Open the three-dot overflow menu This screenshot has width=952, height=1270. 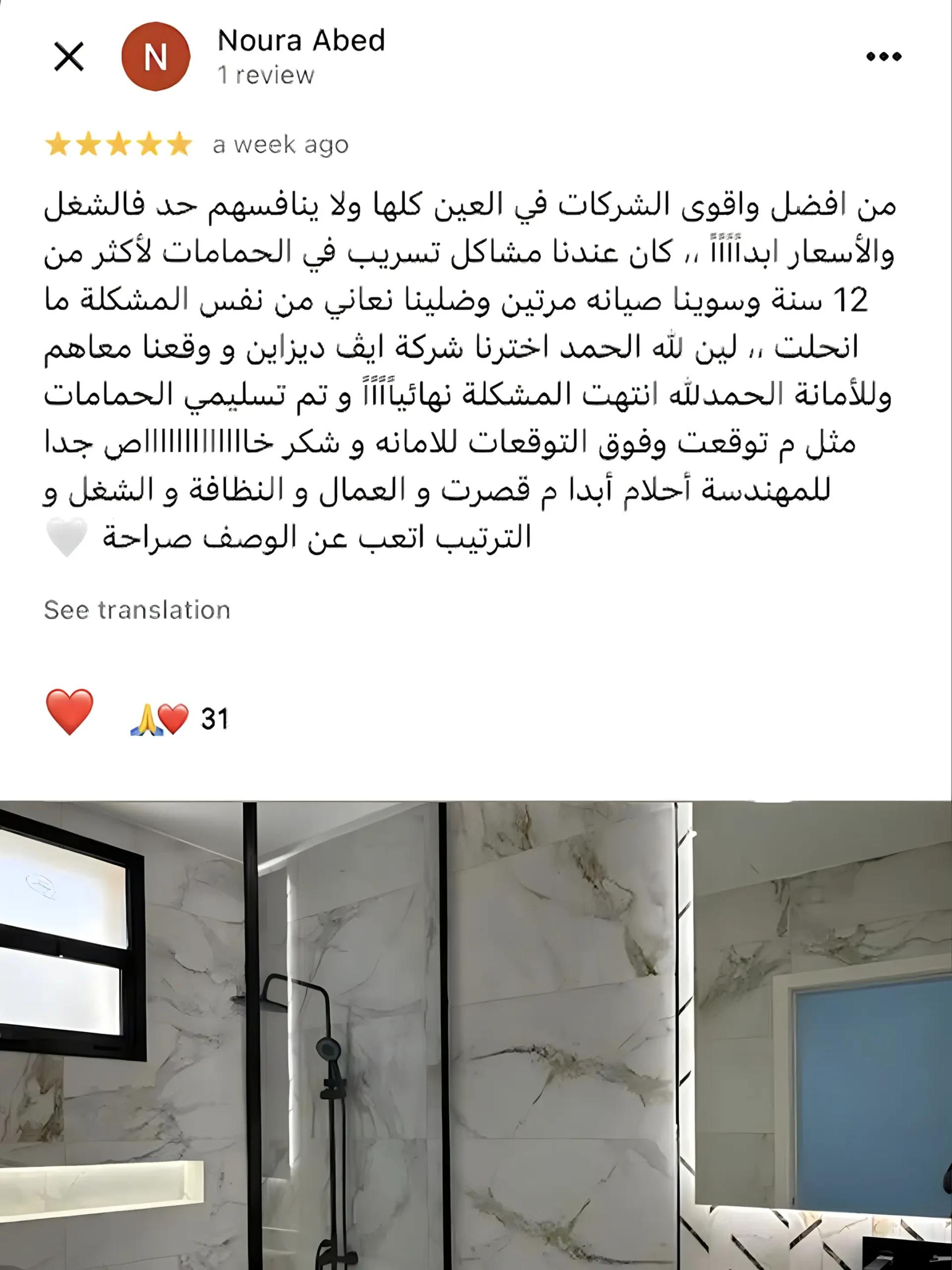pyautogui.click(x=883, y=56)
